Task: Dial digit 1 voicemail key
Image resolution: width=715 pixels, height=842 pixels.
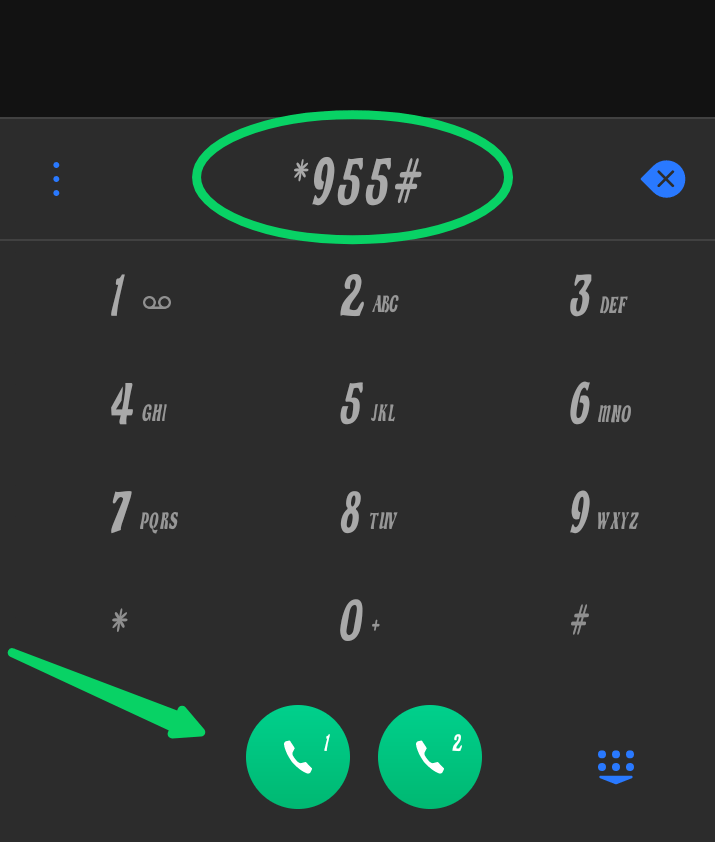Action: coord(138,298)
